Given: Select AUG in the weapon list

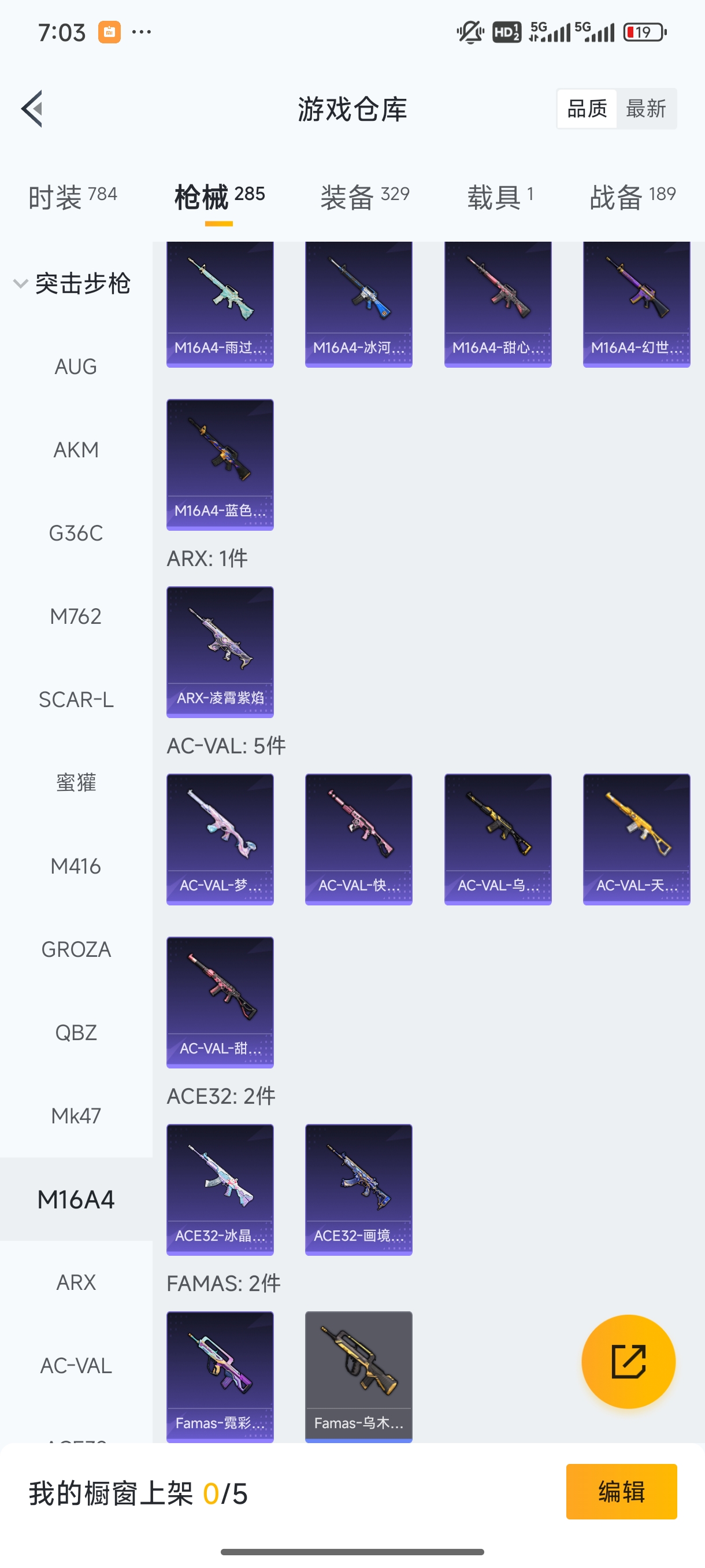Looking at the screenshot, I should (76, 367).
